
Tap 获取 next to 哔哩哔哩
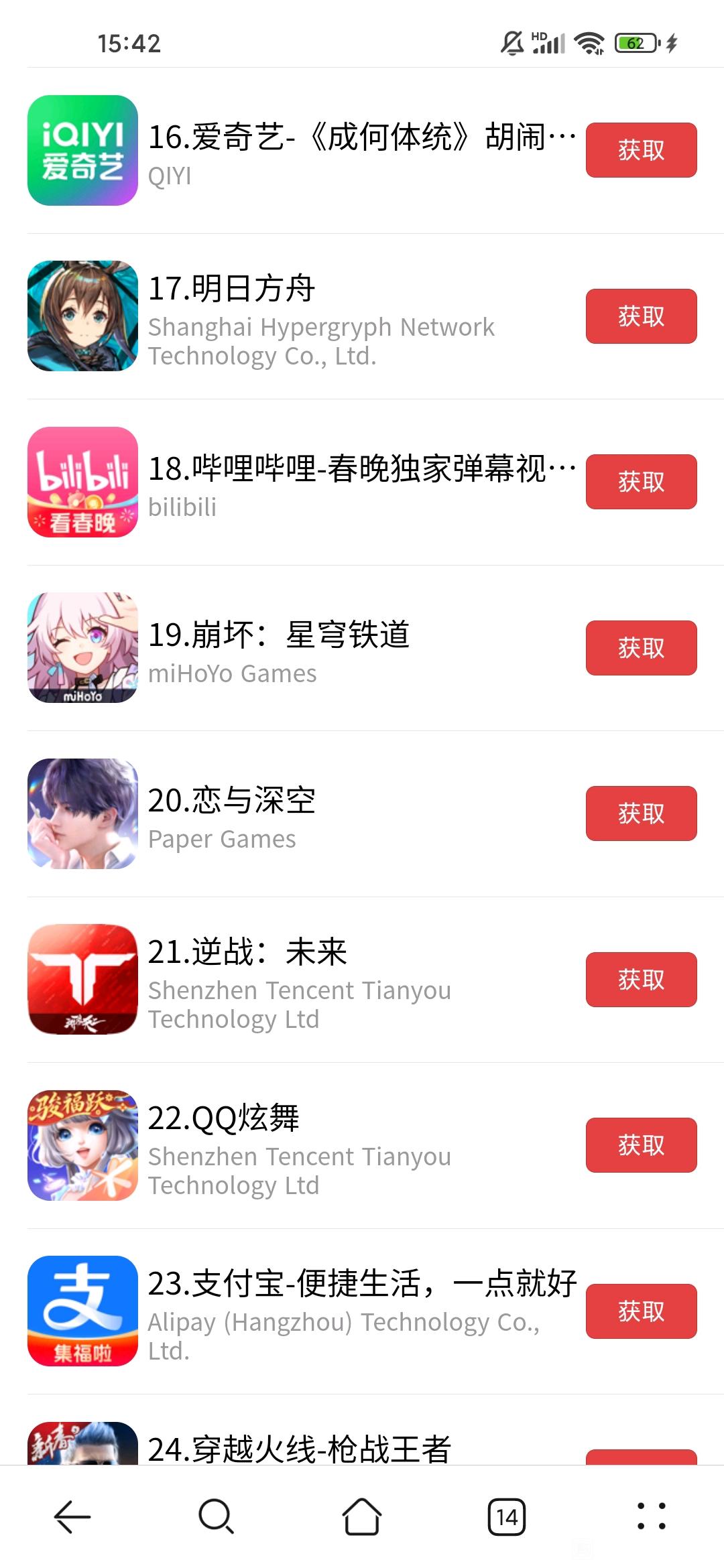coord(641,482)
